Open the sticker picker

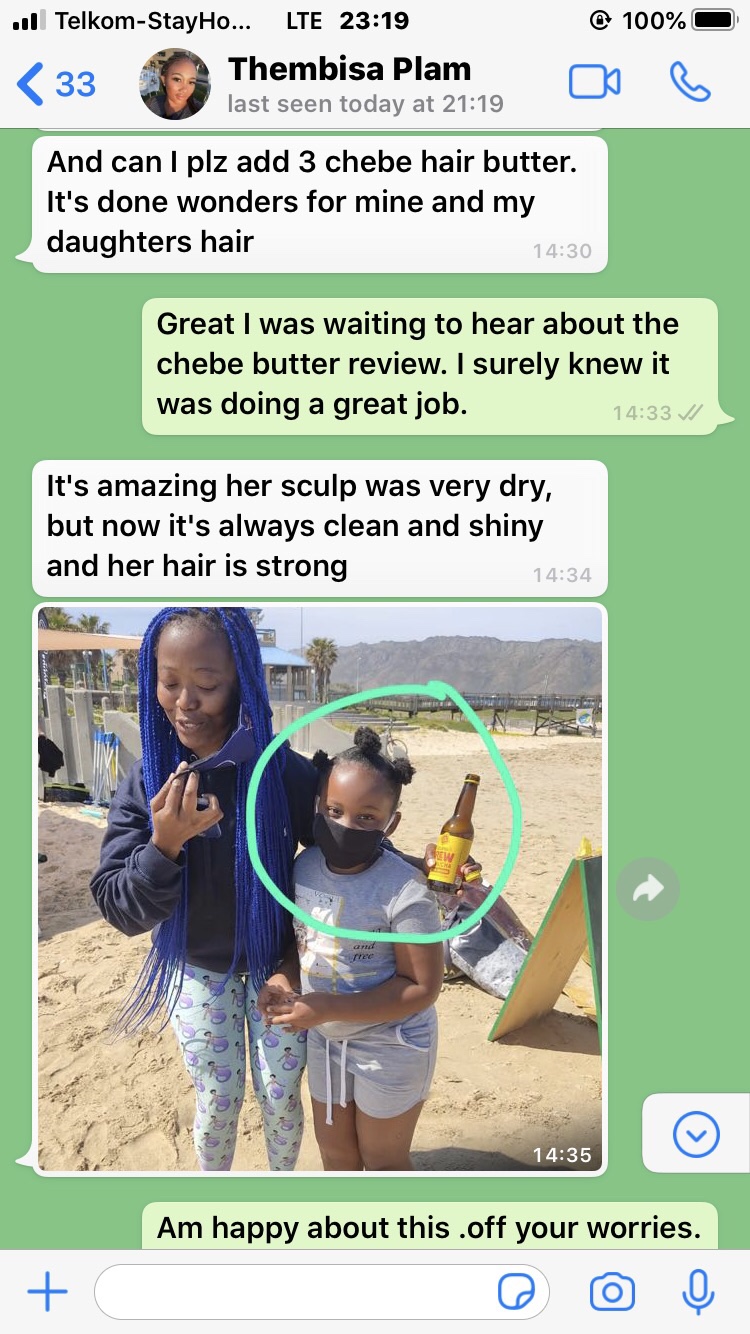point(516,1292)
